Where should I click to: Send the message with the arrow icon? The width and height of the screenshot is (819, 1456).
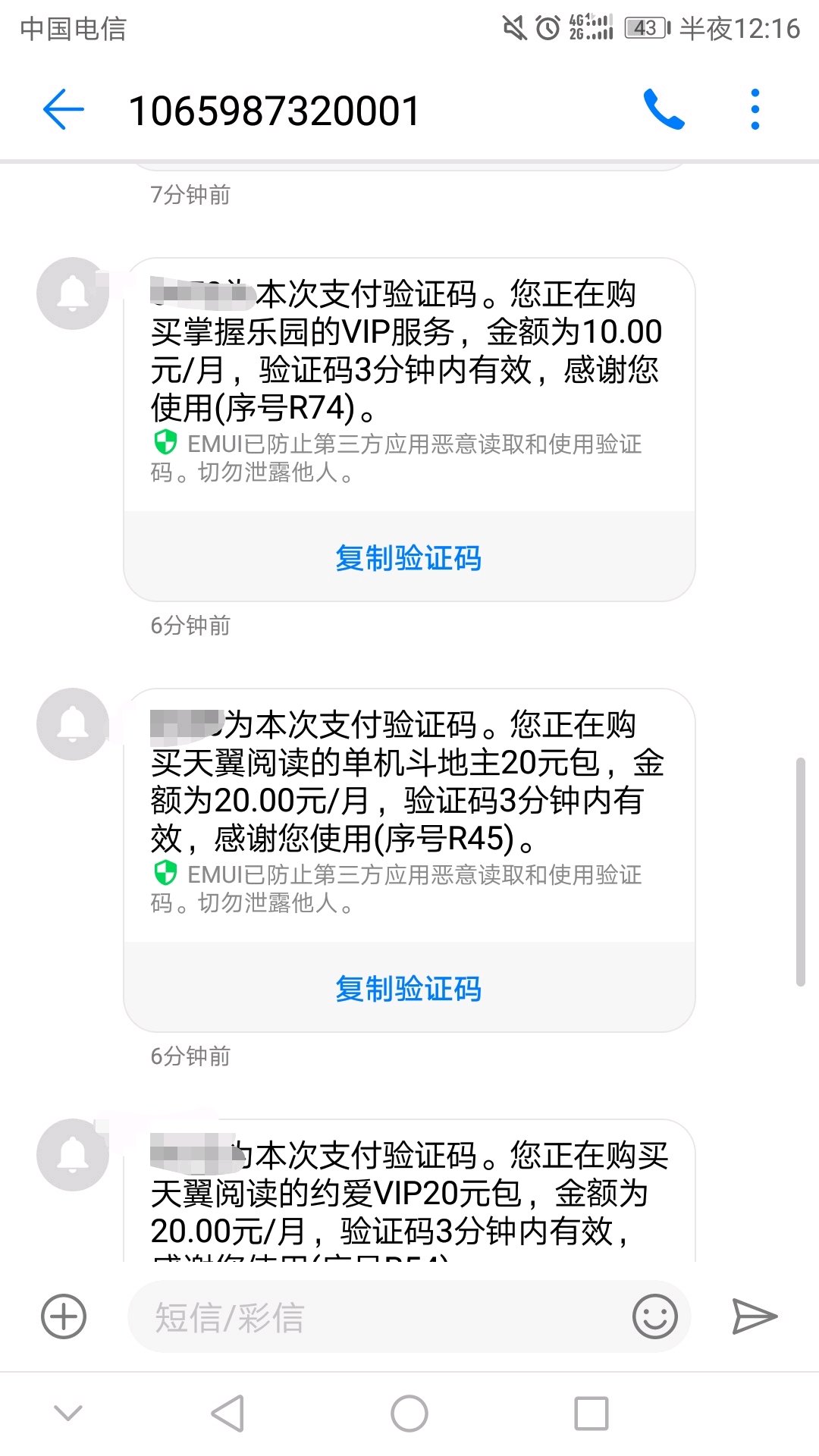click(x=755, y=1316)
